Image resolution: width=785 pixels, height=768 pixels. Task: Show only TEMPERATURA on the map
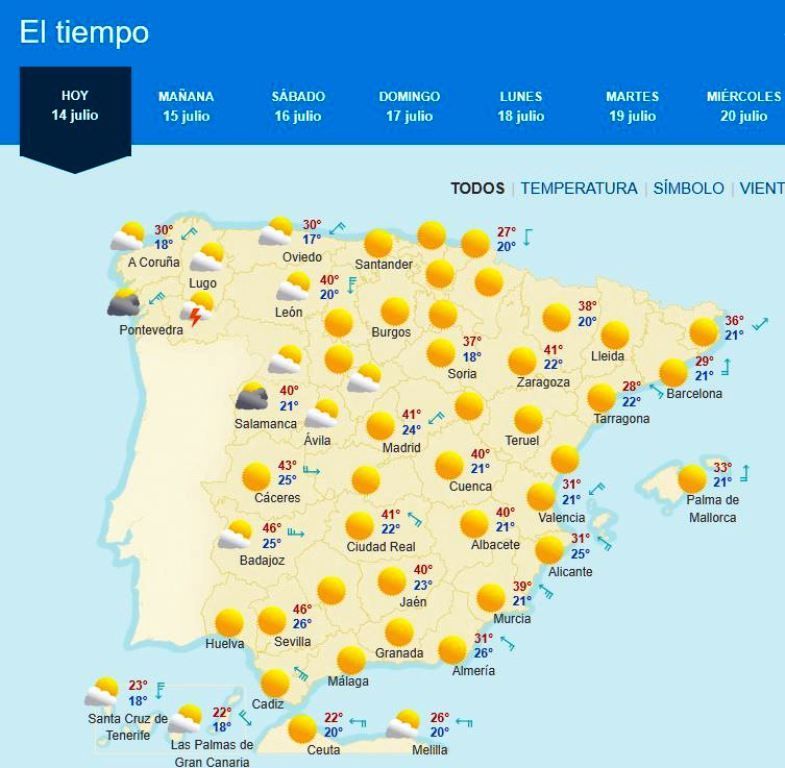(x=579, y=188)
